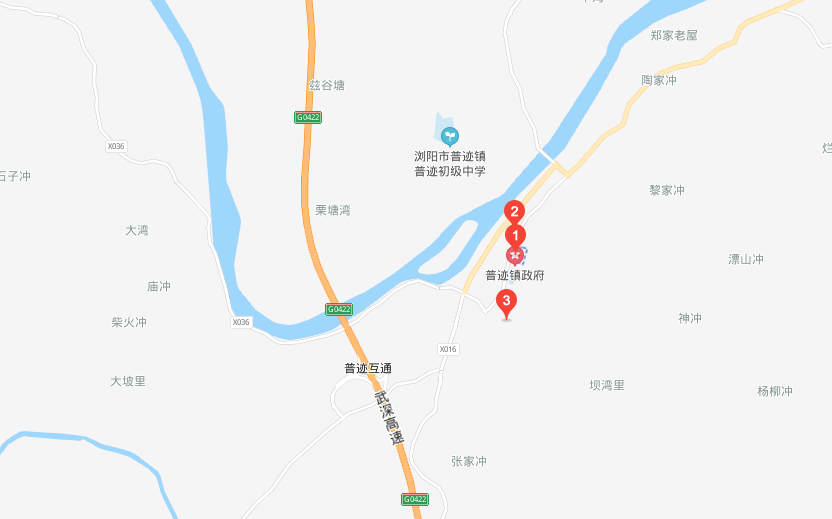Image resolution: width=832 pixels, height=519 pixels.
Task: Open the red map marker numbered 3
Action: tap(506, 300)
